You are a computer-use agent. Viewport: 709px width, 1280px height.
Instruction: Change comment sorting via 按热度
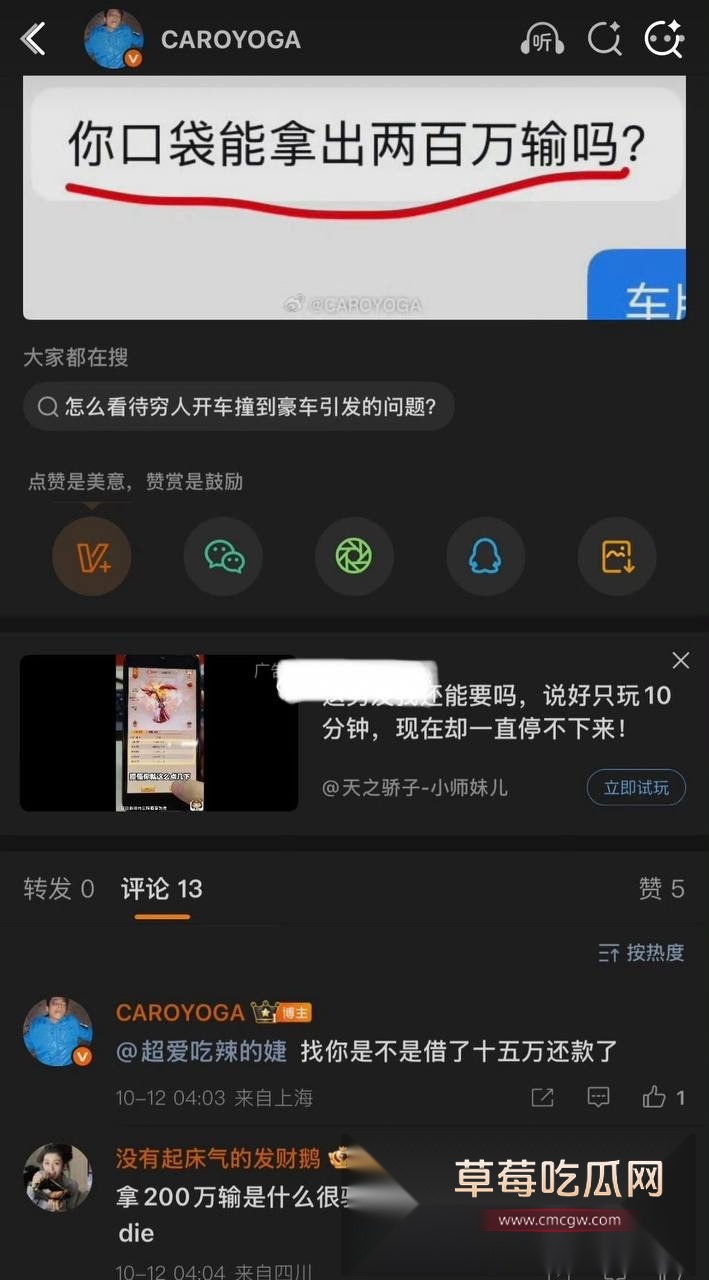pos(641,952)
